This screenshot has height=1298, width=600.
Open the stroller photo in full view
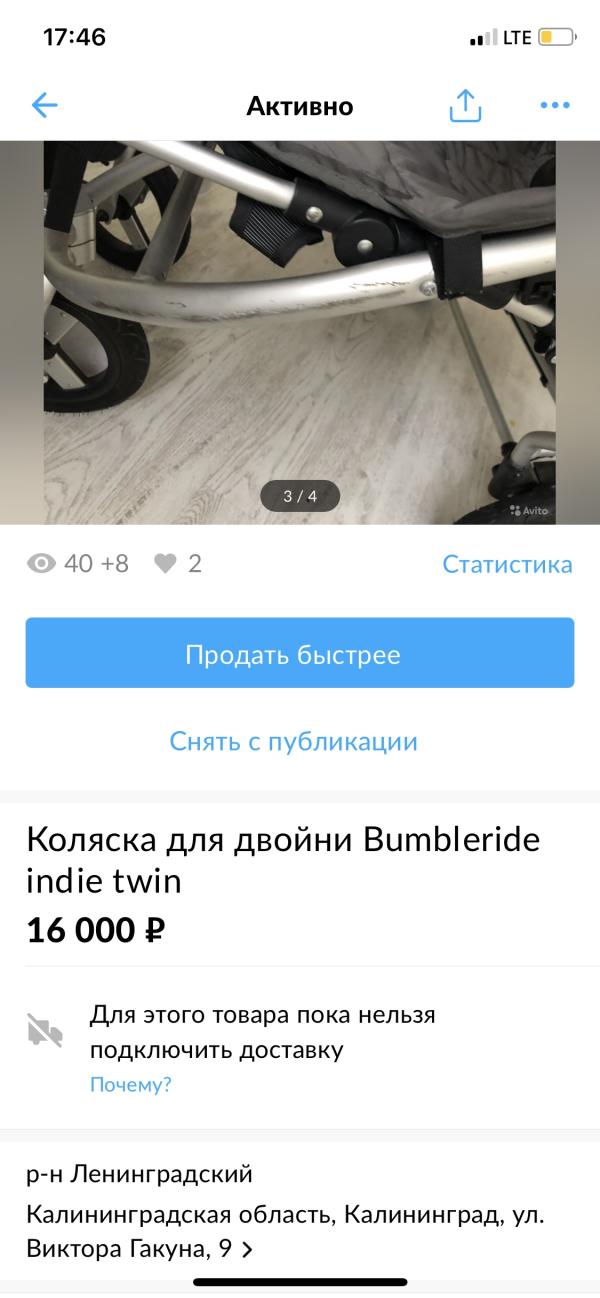(x=300, y=330)
